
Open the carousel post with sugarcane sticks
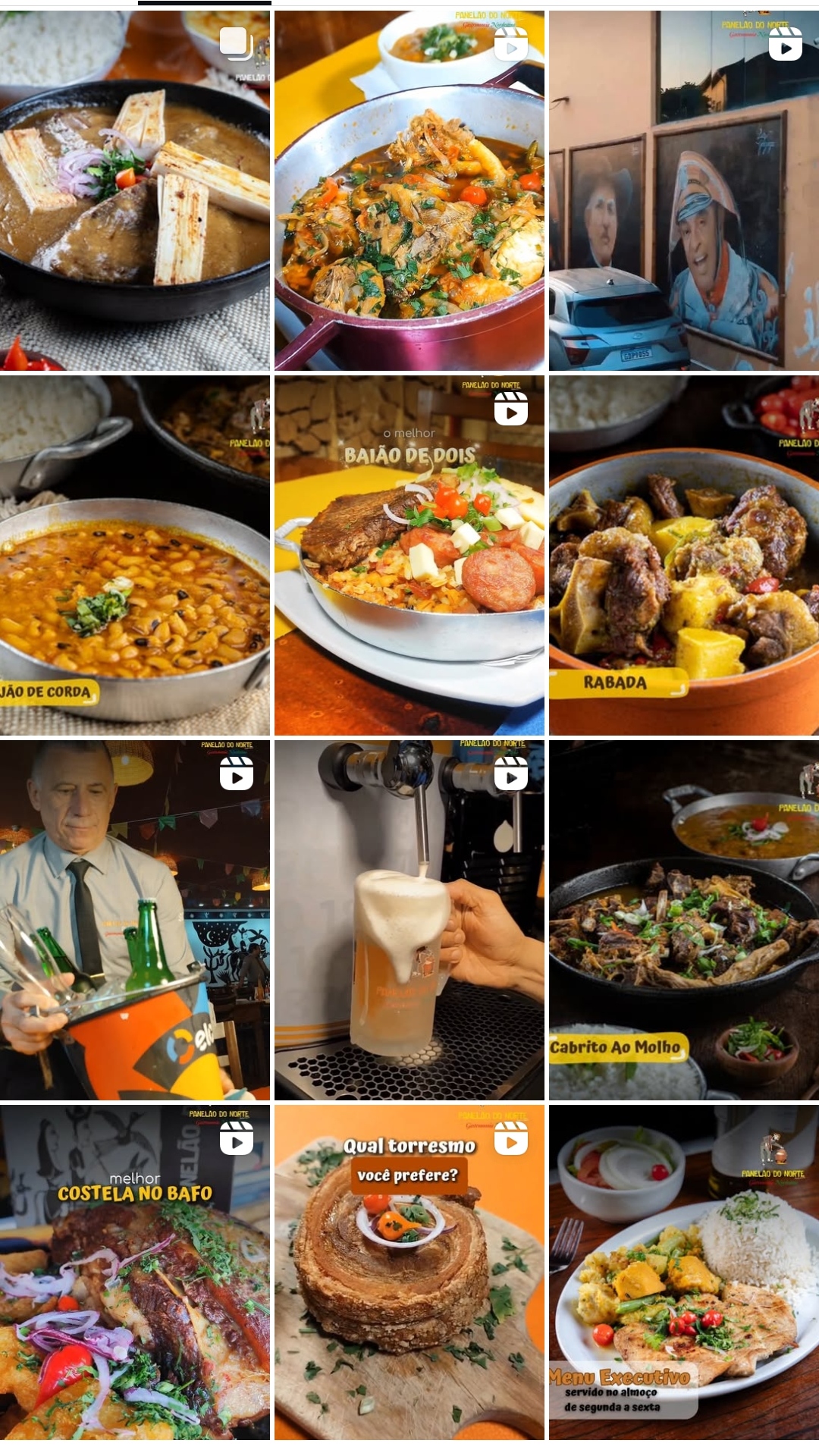pyautogui.click(x=135, y=190)
